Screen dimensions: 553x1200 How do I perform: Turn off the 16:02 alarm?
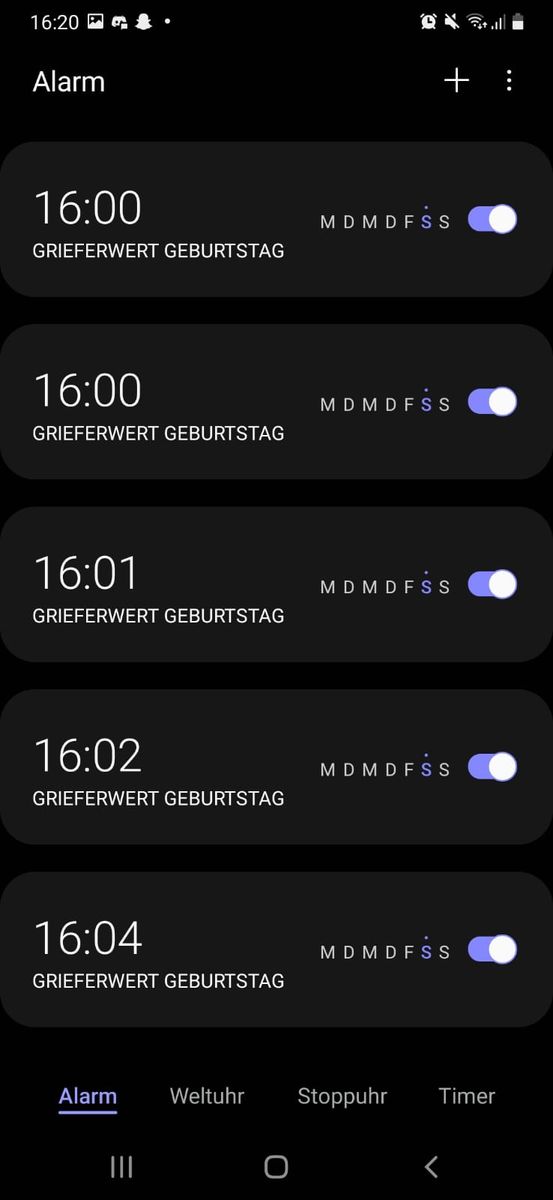click(492, 767)
